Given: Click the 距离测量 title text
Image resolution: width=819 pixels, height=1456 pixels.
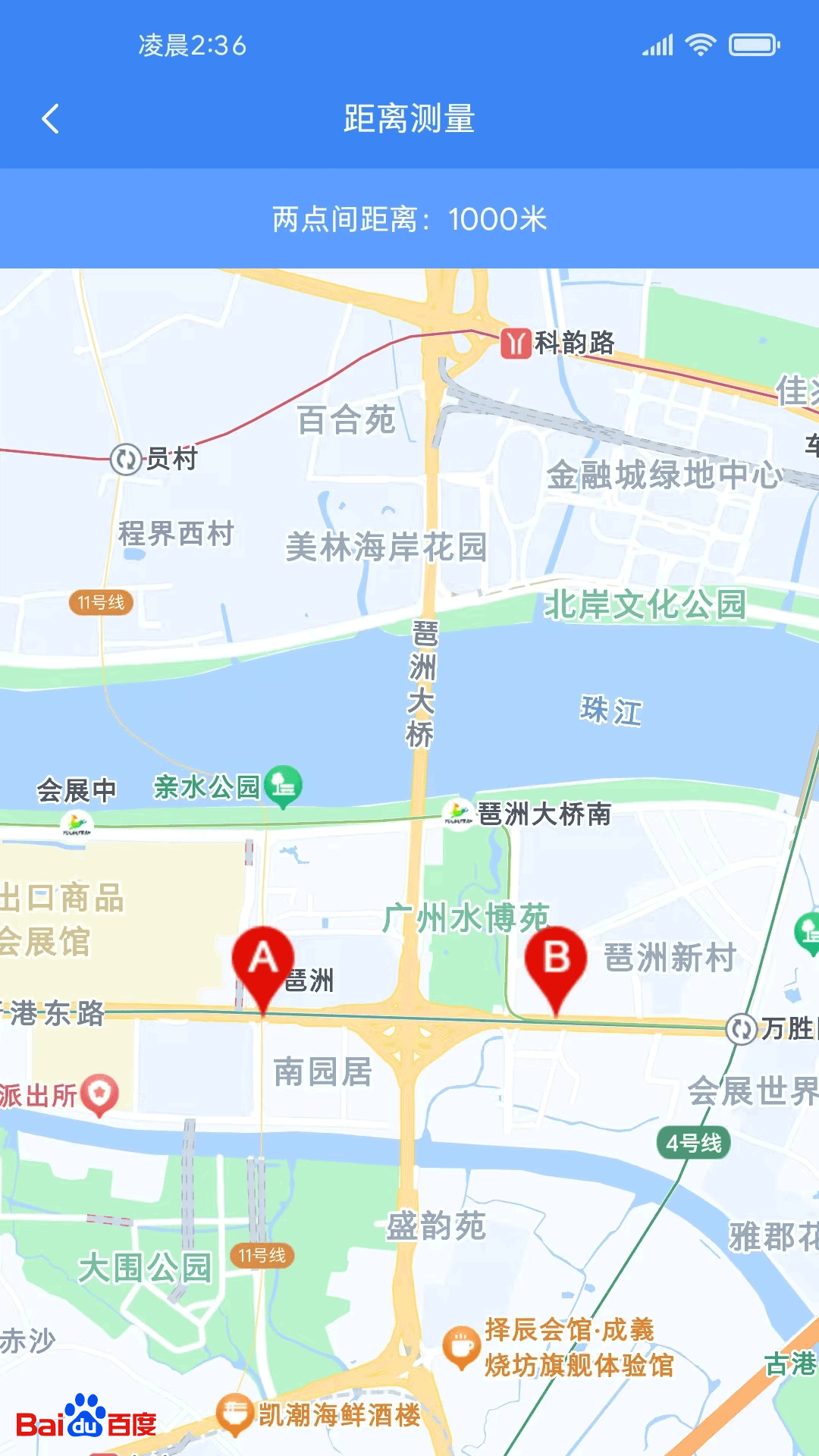Looking at the screenshot, I should [409, 119].
